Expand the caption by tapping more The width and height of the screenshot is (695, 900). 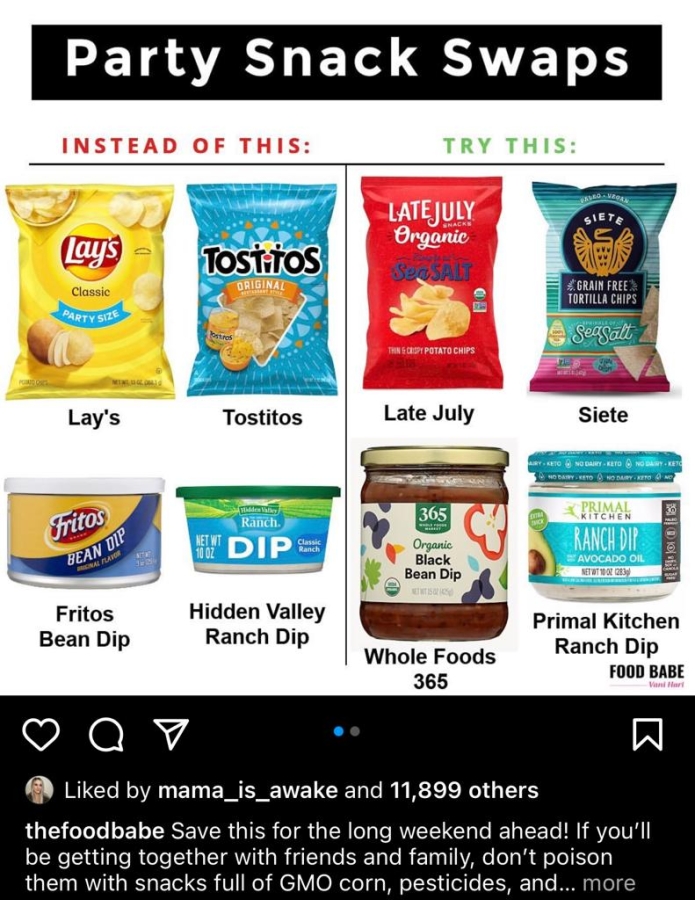[x=609, y=883]
